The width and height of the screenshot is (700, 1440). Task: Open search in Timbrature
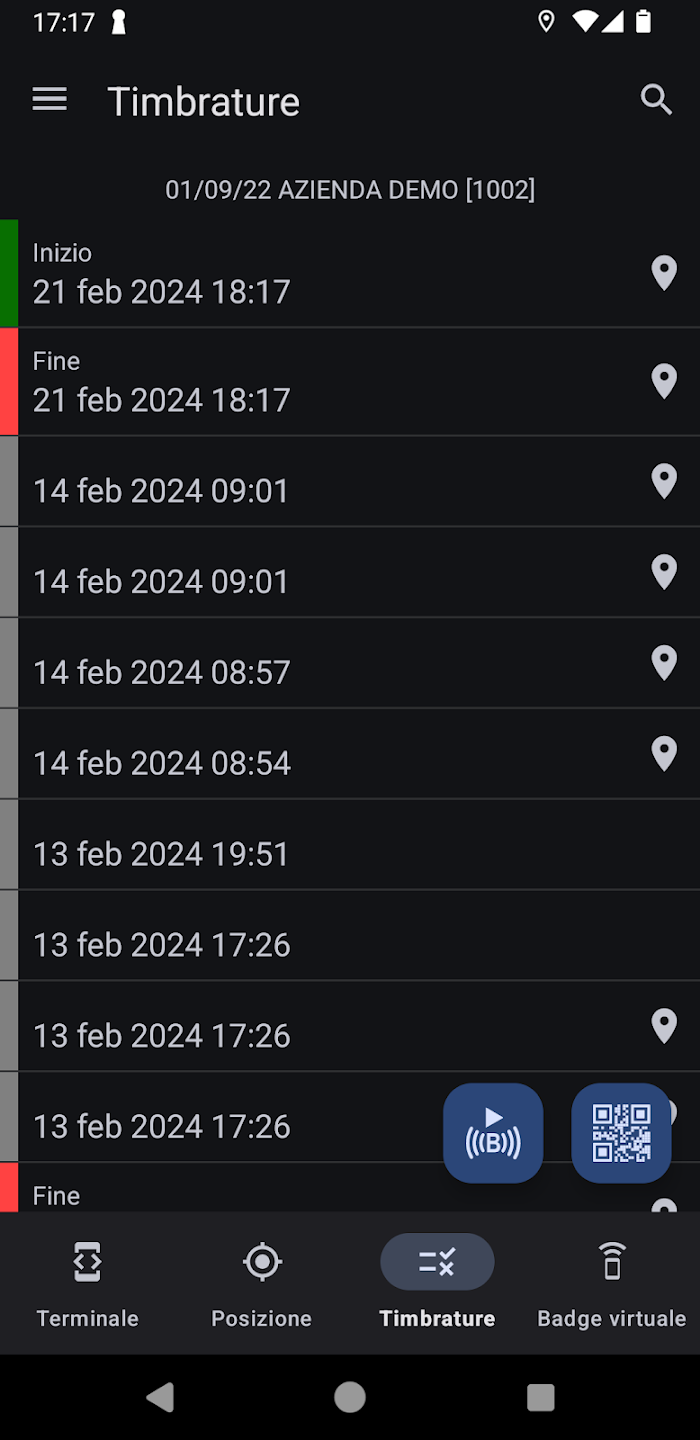point(656,100)
